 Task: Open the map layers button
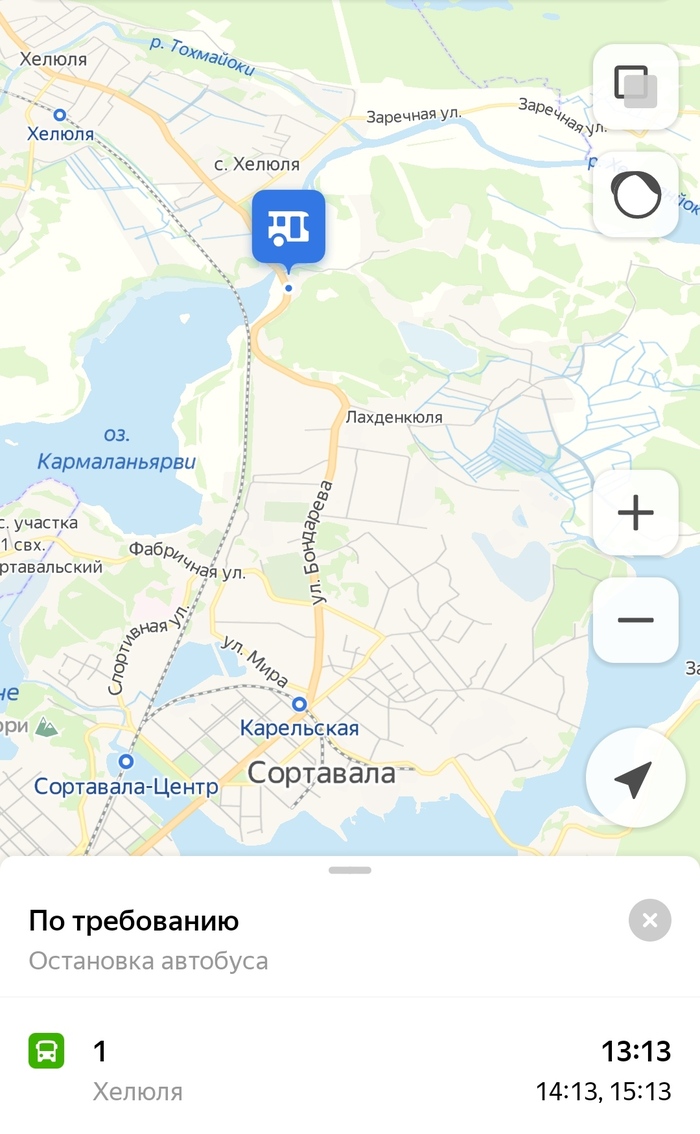[636, 87]
